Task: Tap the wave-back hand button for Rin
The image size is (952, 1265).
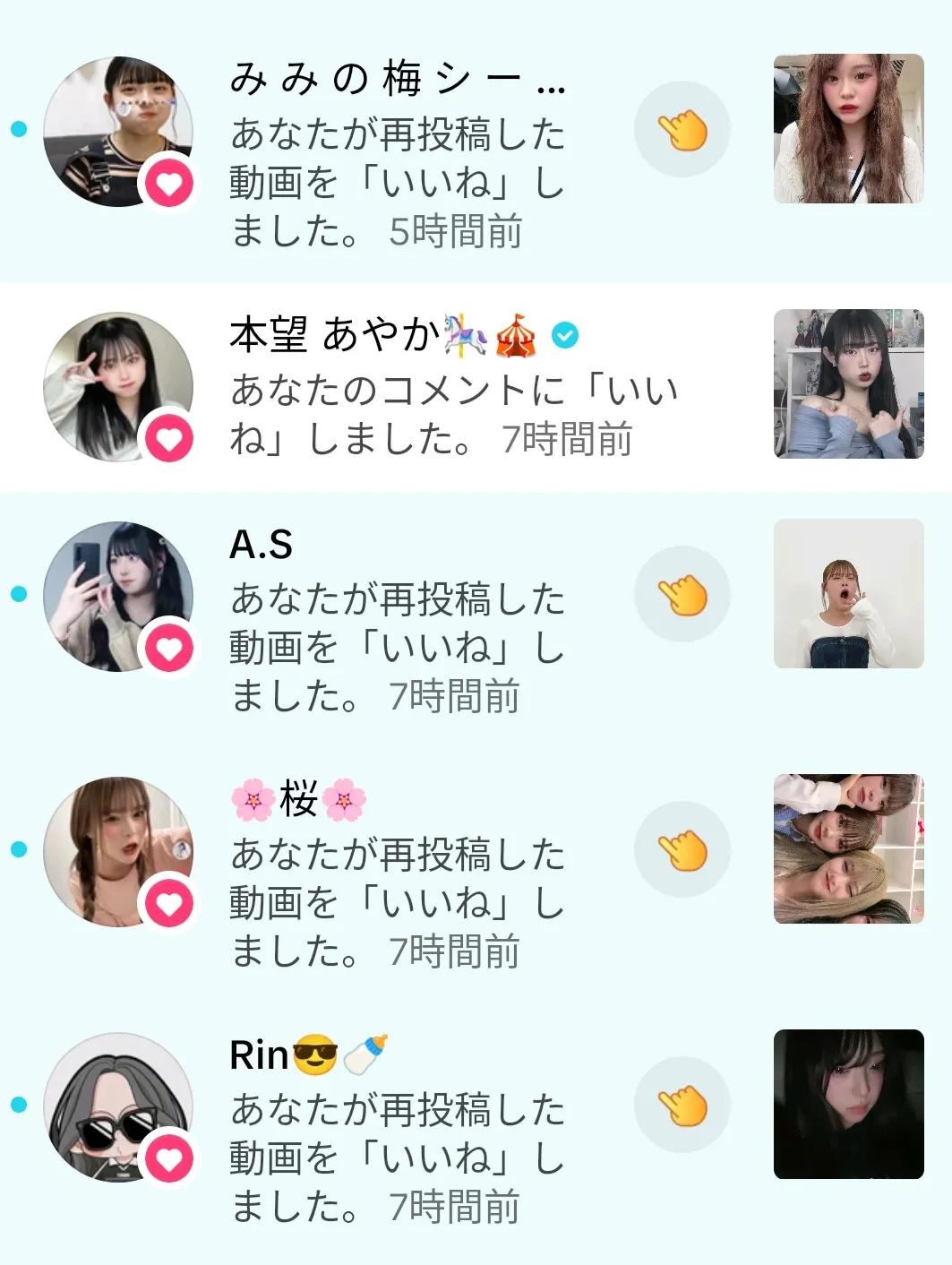Action: pos(682,1105)
